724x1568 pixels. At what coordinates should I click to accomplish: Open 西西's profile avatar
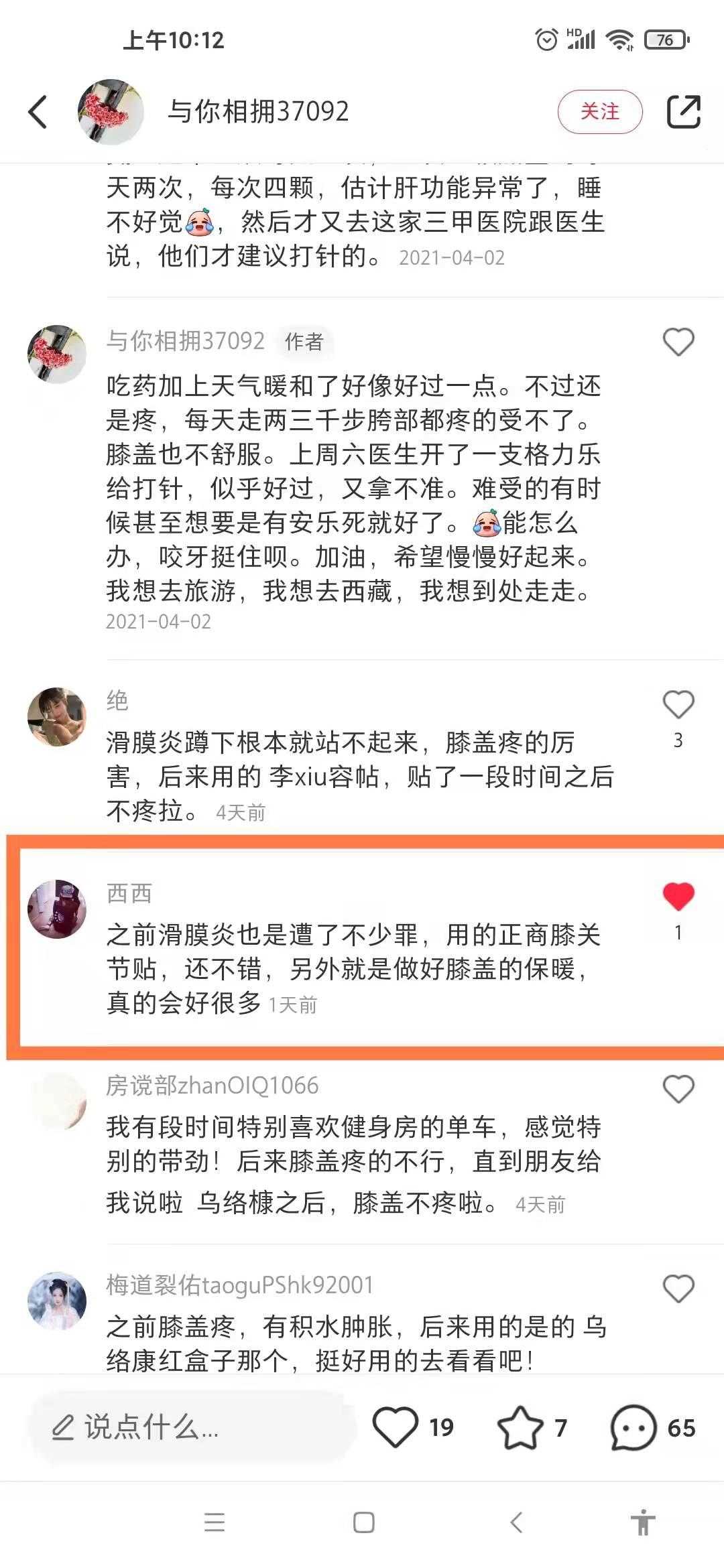point(57,909)
